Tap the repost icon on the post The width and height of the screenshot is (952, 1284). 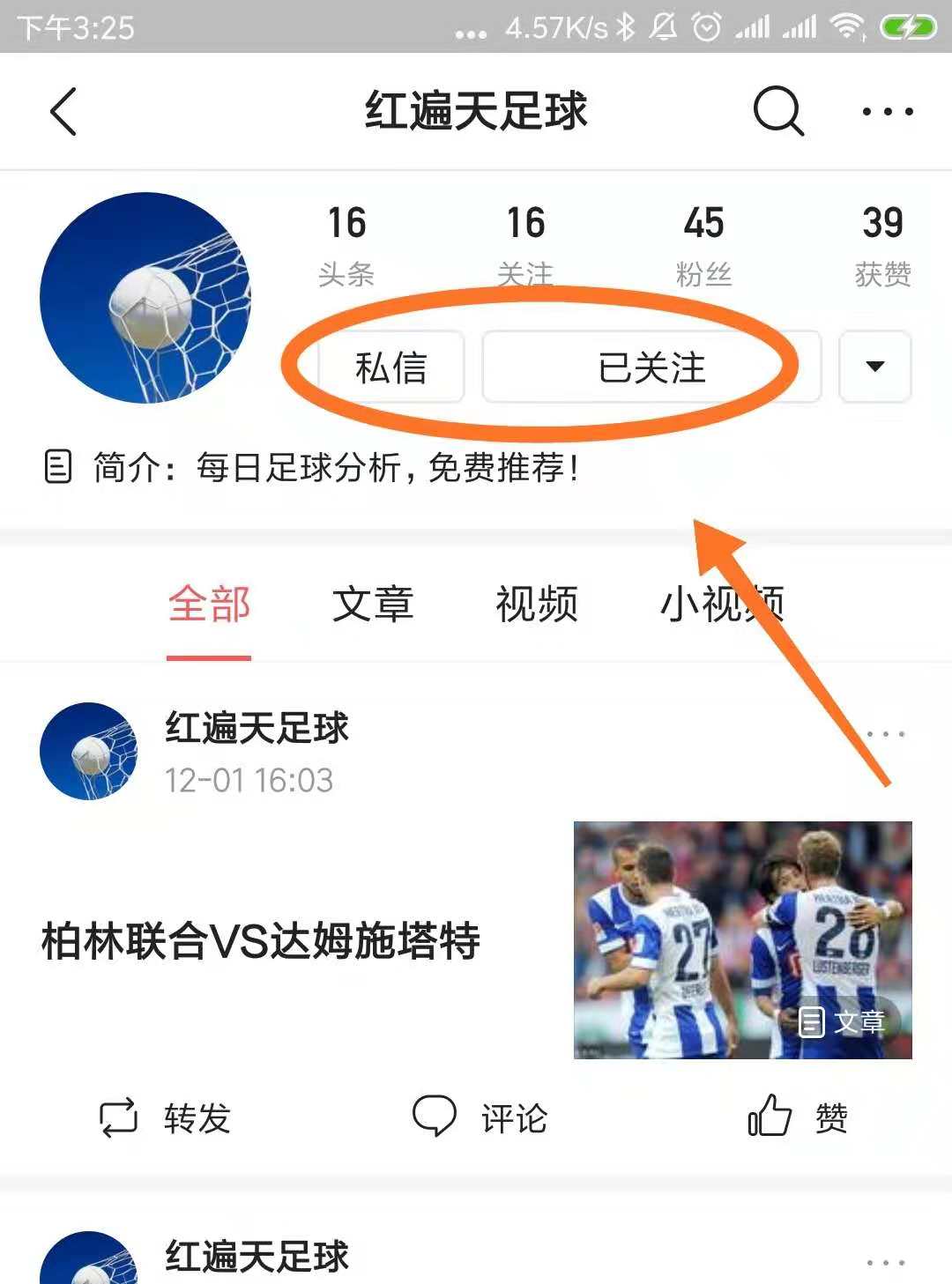119,1117
